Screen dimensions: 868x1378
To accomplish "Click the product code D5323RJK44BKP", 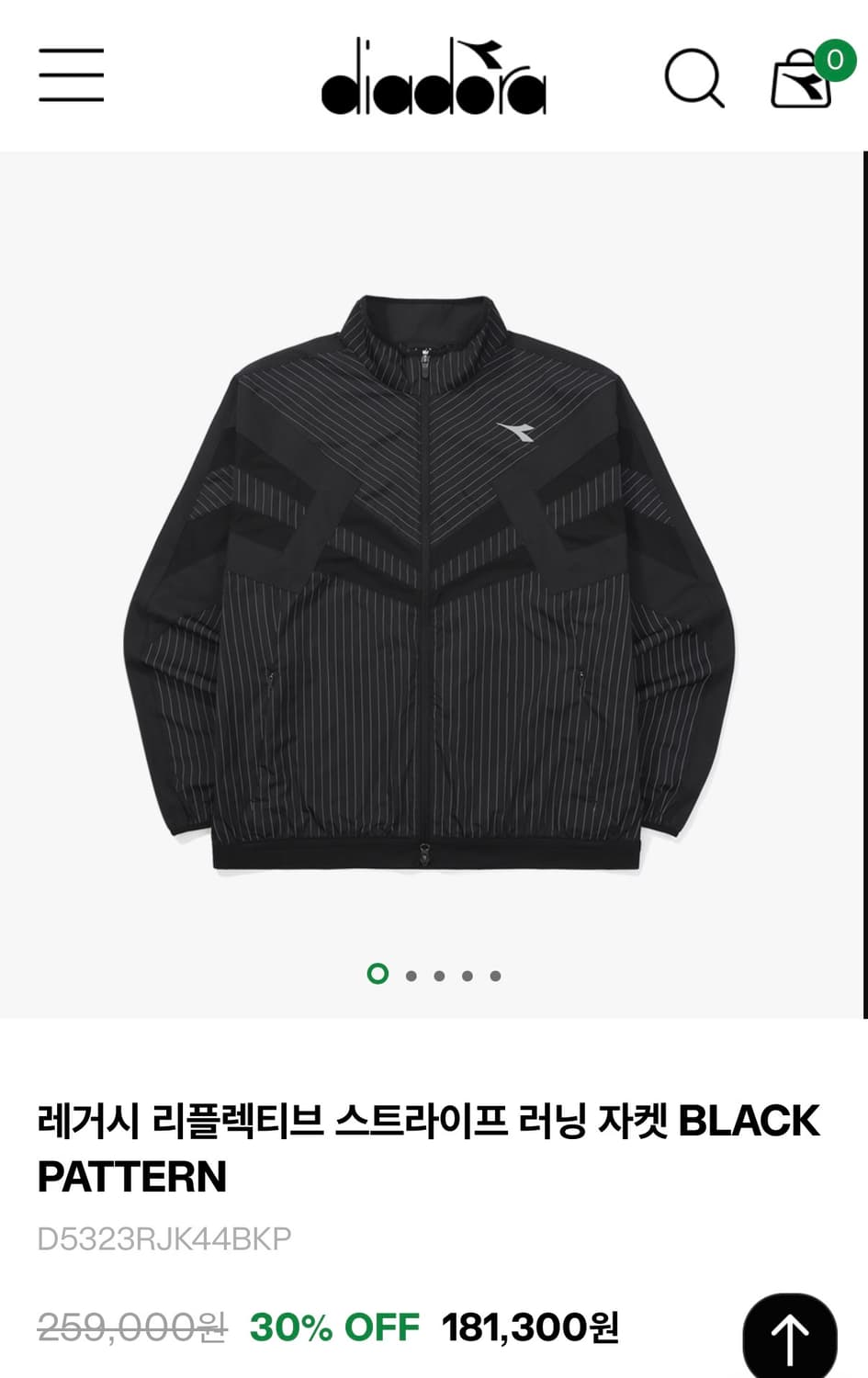I will click(x=165, y=1237).
